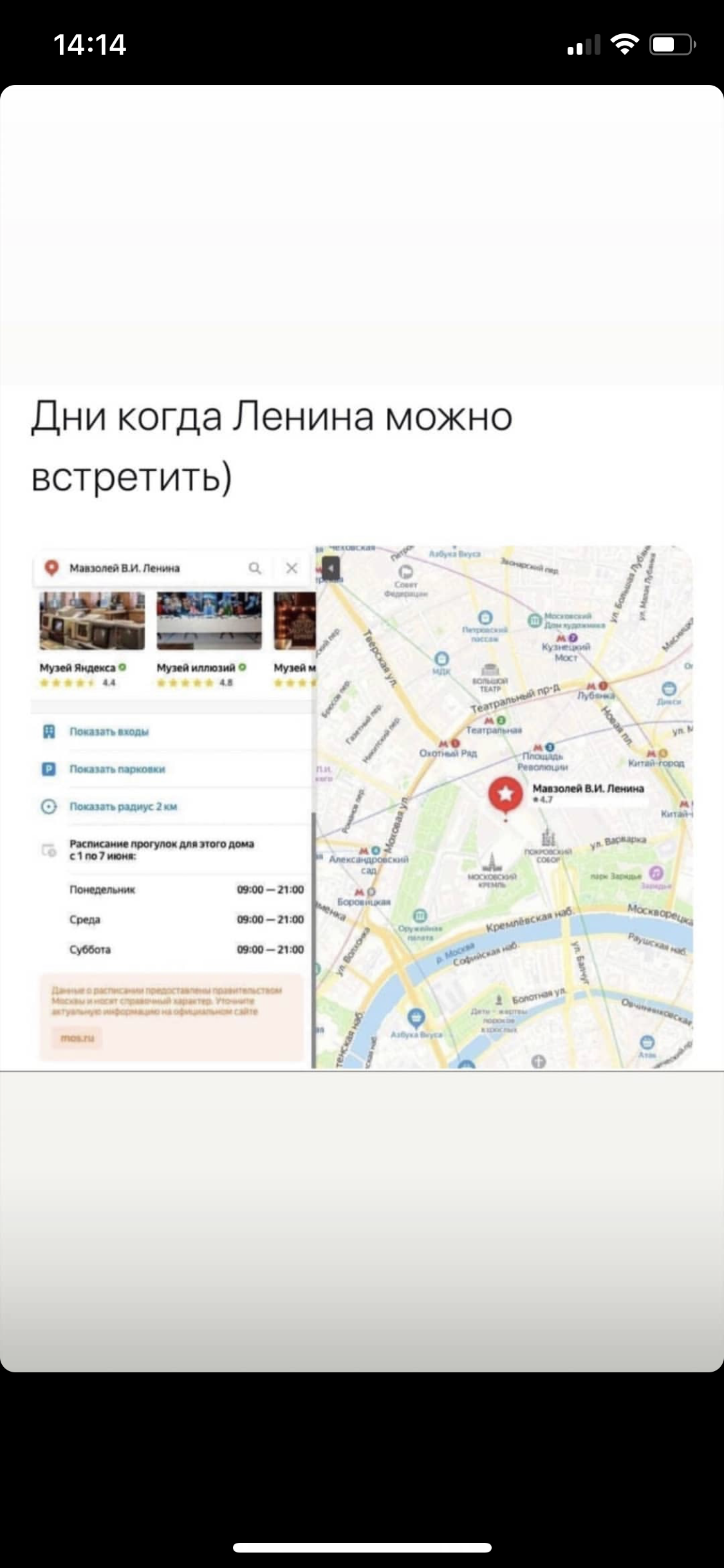Viewport: 724px width, 1568px height.
Task: Open the Lenin Mausoleum map picture in the post
Action: point(362,807)
